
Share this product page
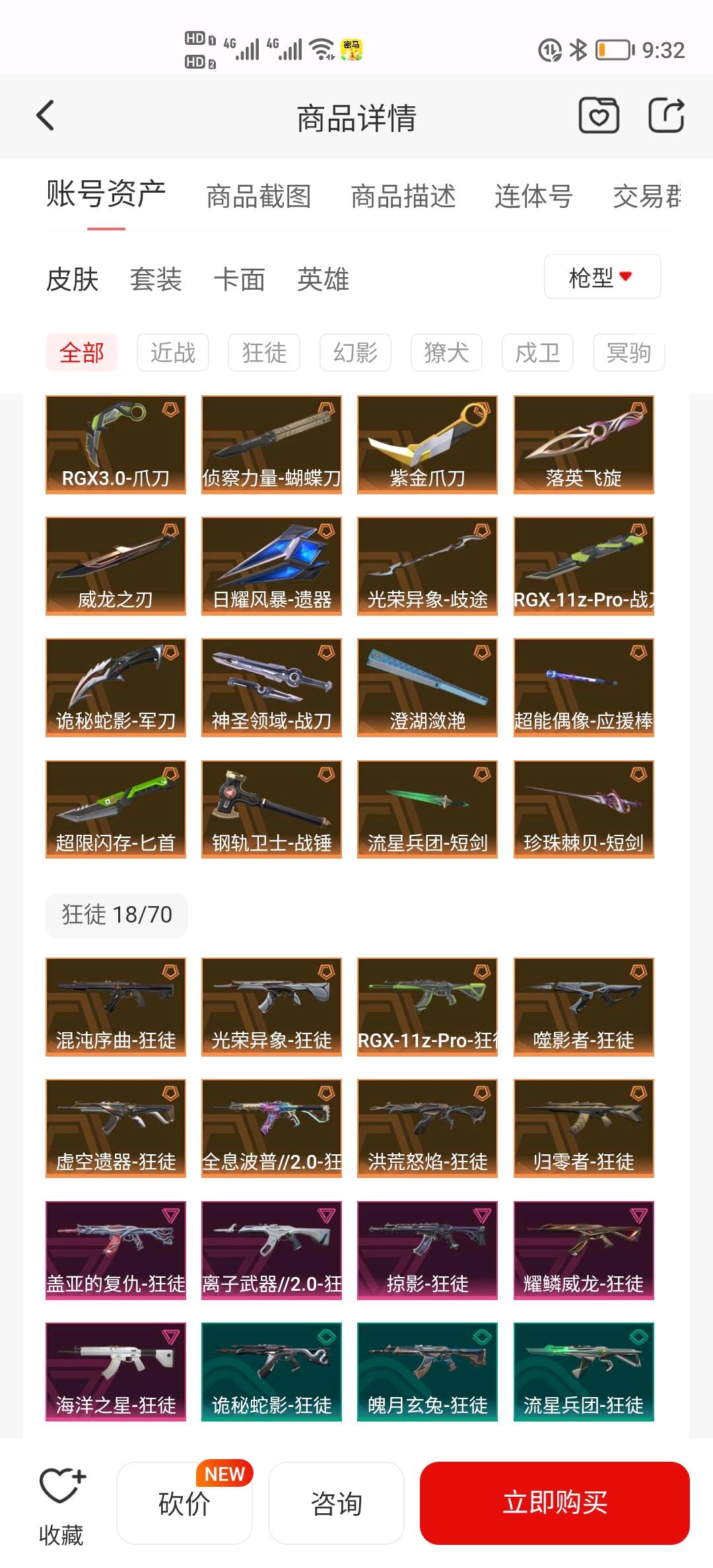click(x=666, y=115)
